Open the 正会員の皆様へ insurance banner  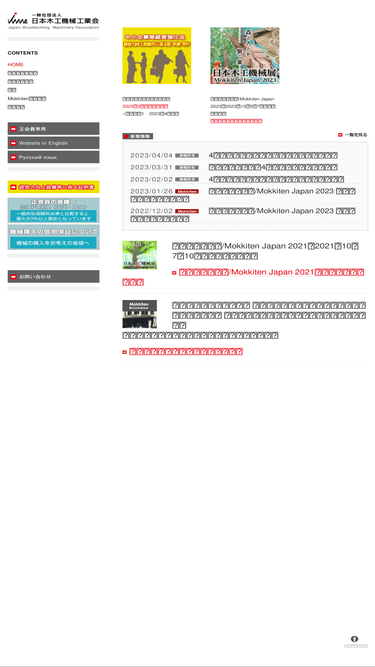pyautogui.click(x=54, y=210)
